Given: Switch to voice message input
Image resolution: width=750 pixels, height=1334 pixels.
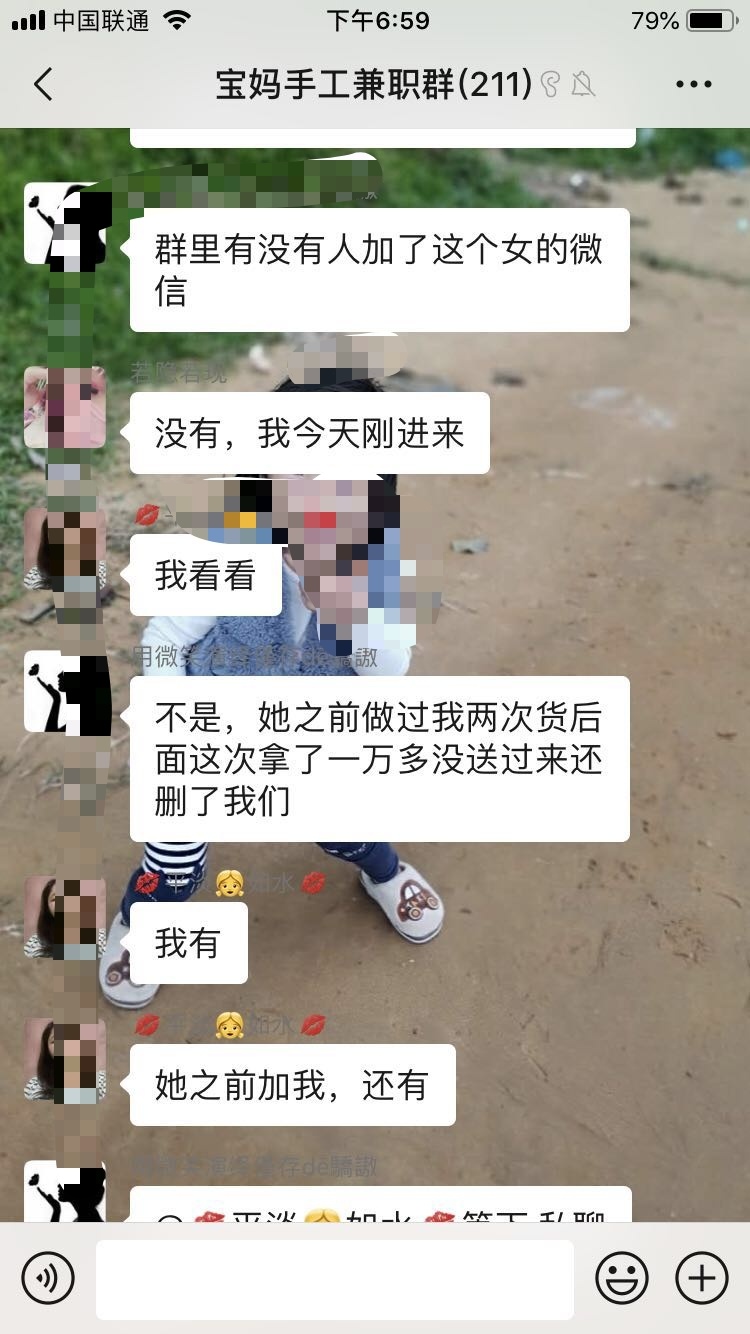Looking at the screenshot, I should 48,1278.
